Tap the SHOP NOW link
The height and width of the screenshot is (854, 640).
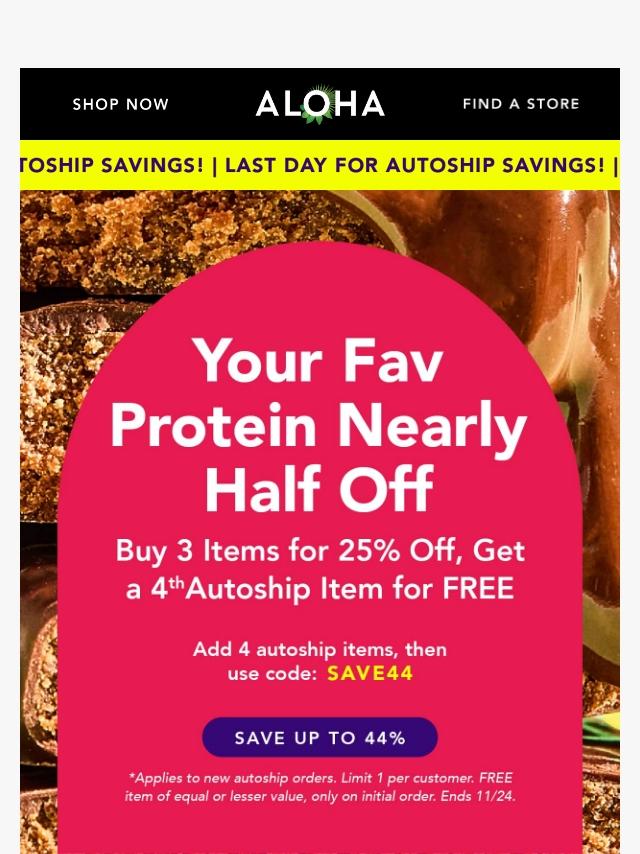120,104
